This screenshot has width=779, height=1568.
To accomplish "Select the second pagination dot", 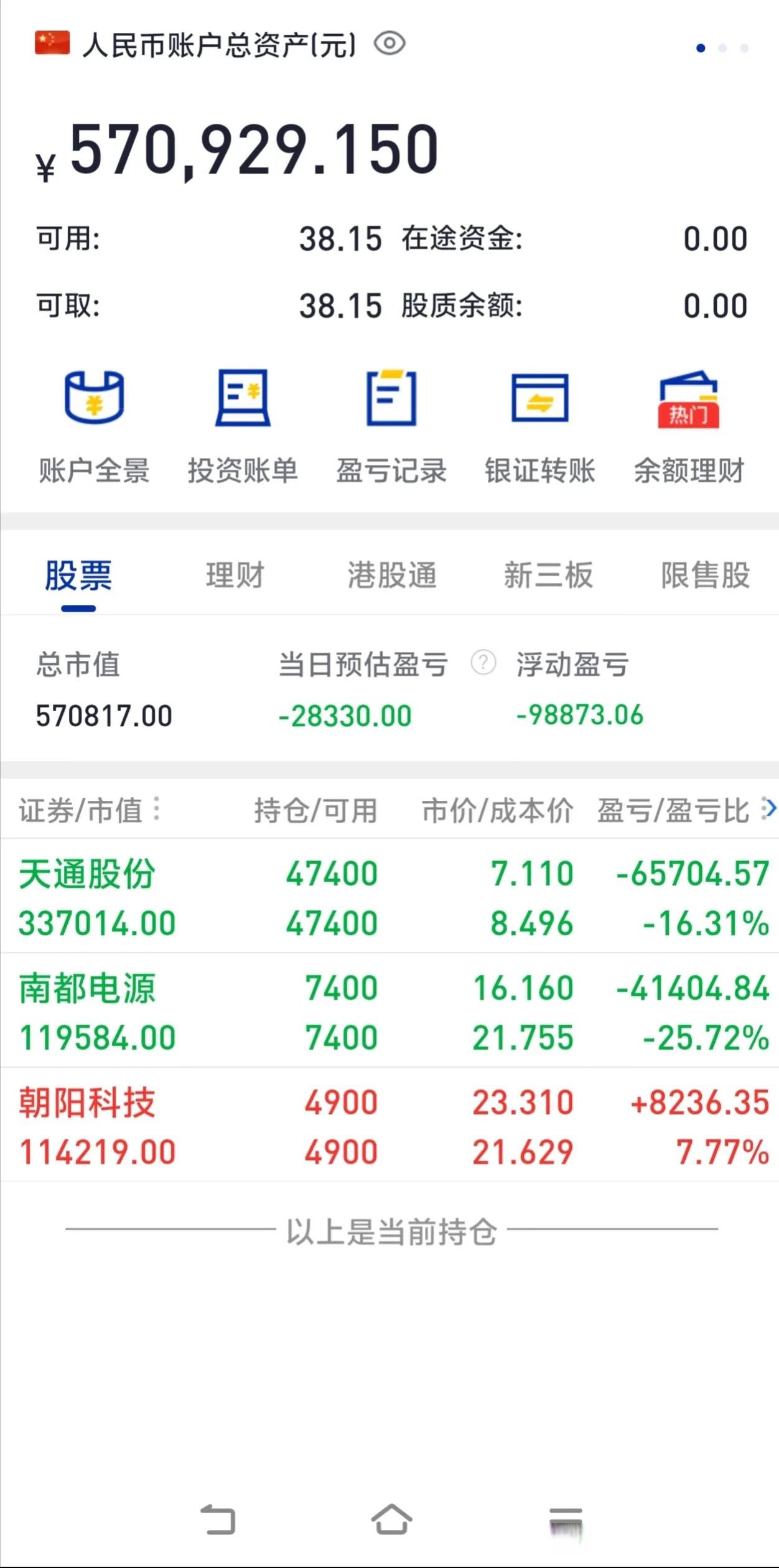I will click(x=723, y=47).
